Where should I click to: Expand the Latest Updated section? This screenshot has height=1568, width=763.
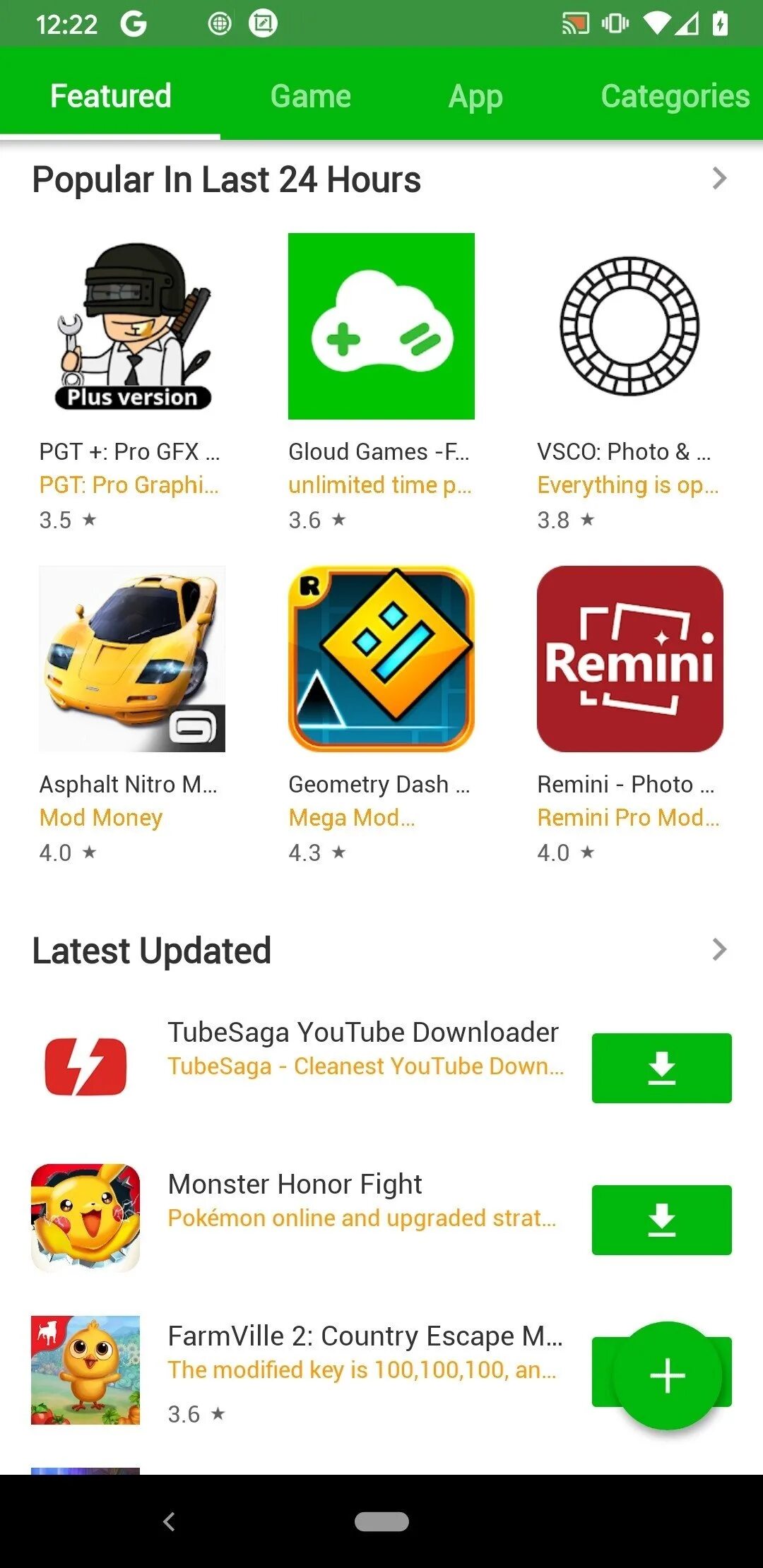[719, 950]
